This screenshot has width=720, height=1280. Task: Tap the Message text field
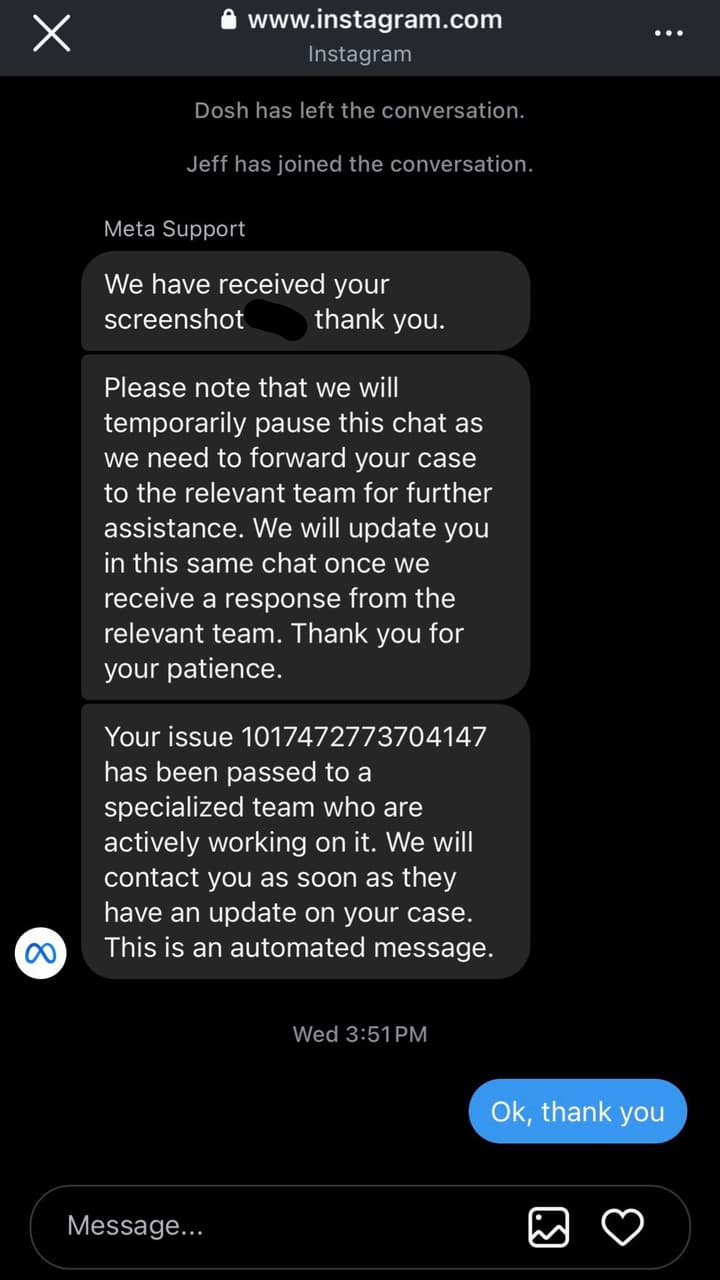pyautogui.click(x=285, y=1226)
